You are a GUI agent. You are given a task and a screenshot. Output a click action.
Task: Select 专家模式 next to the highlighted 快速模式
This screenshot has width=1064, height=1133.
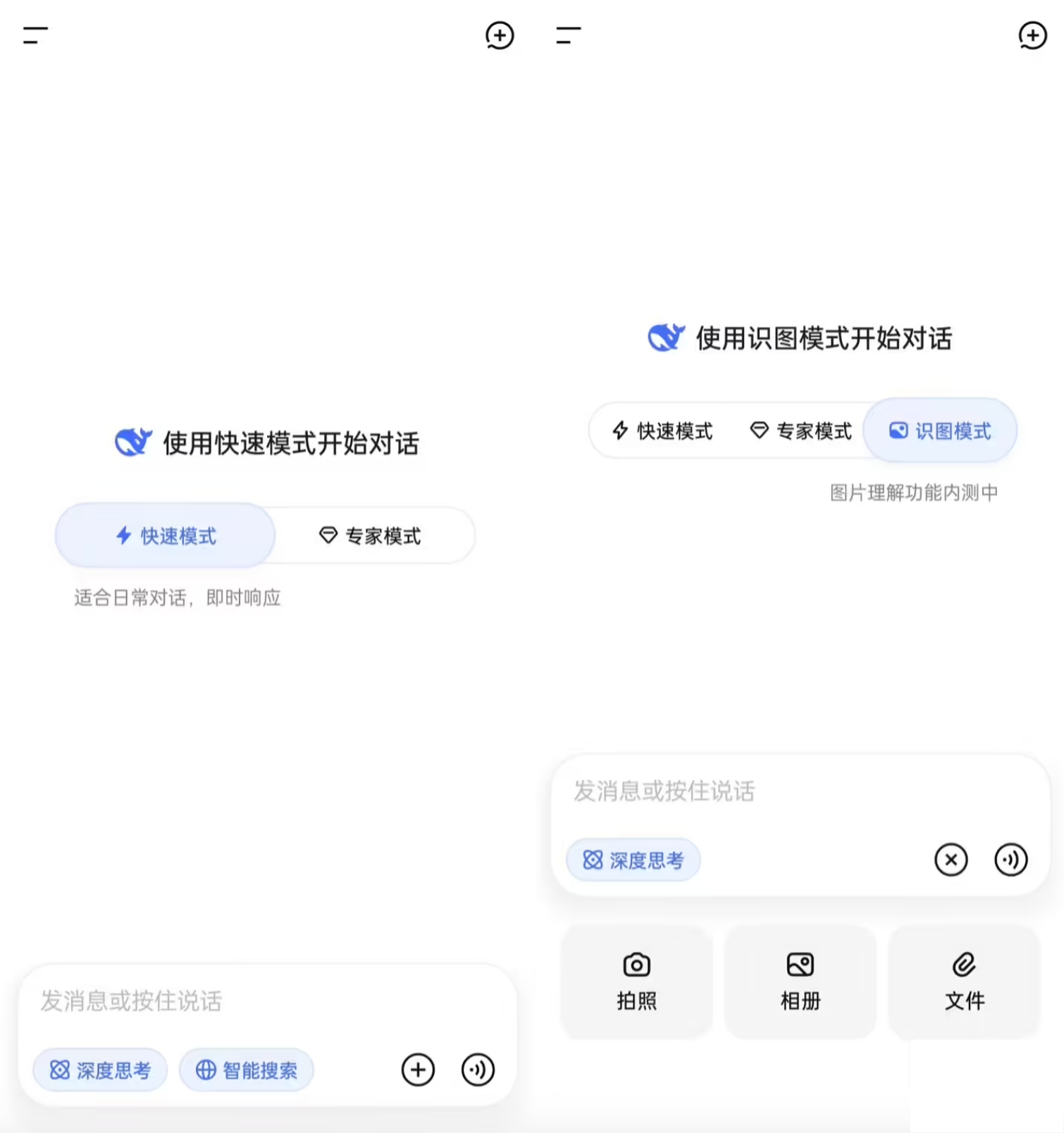pos(370,535)
